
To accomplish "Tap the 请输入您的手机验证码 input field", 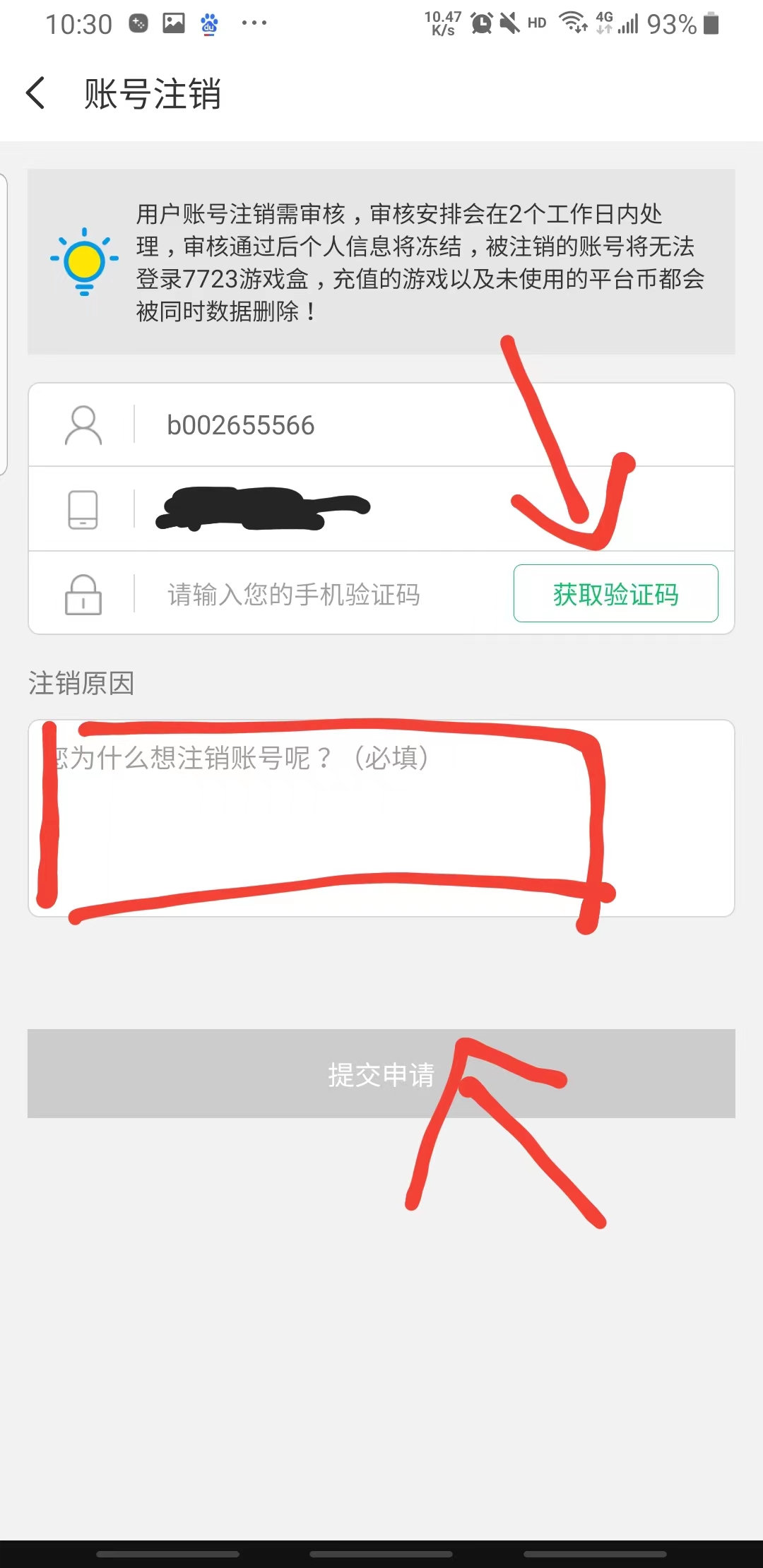I will (293, 594).
